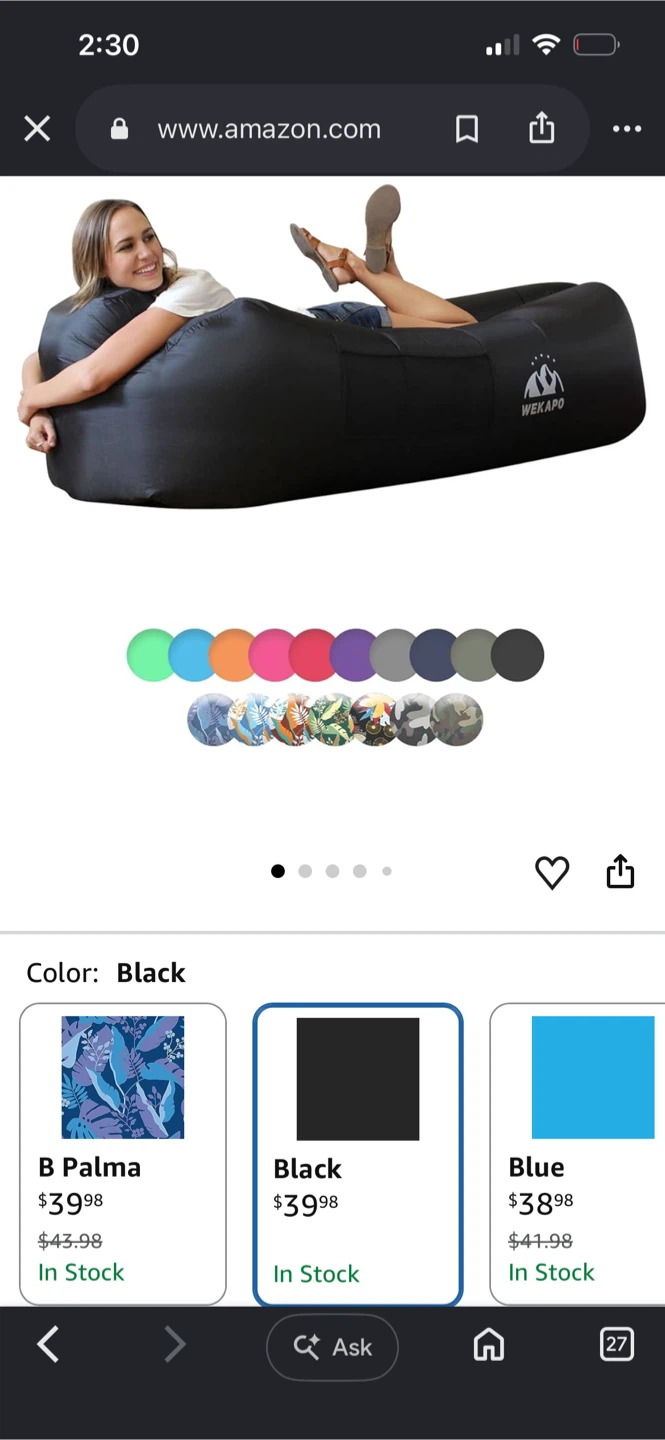Select the B Palma color option
Screen dimensions: 665x1440
123,1154
